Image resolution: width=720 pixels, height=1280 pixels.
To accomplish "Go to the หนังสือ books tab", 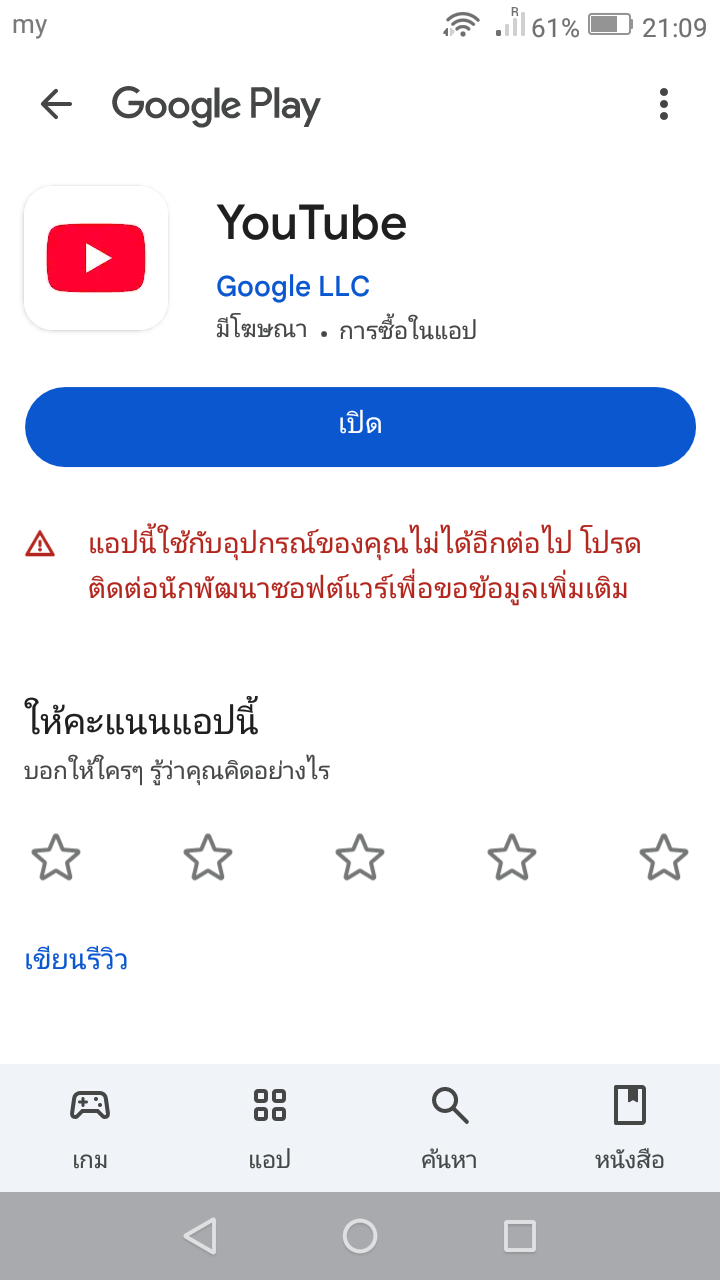I will [629, 1128].
